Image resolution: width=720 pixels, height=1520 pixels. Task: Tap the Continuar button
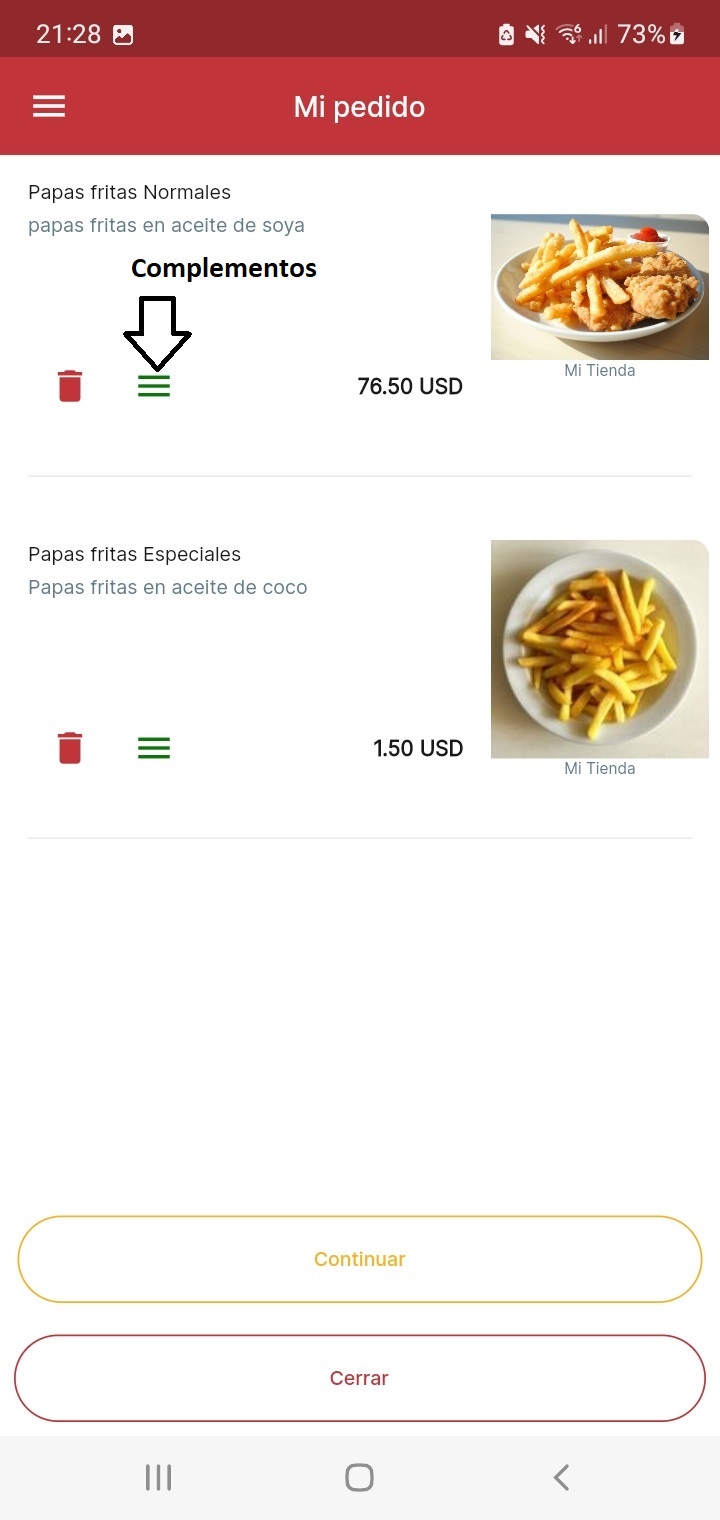tap(360, 1259)
